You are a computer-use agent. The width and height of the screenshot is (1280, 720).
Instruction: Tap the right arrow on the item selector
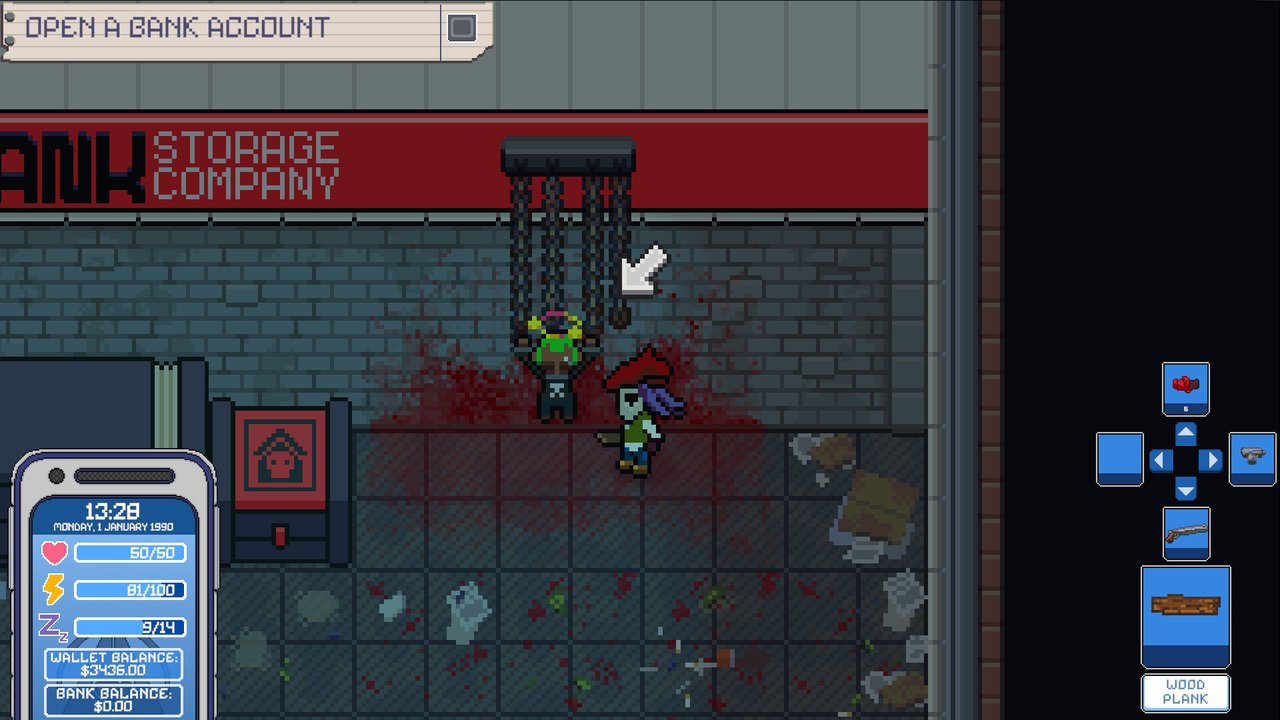click(x=1211, y=460)
